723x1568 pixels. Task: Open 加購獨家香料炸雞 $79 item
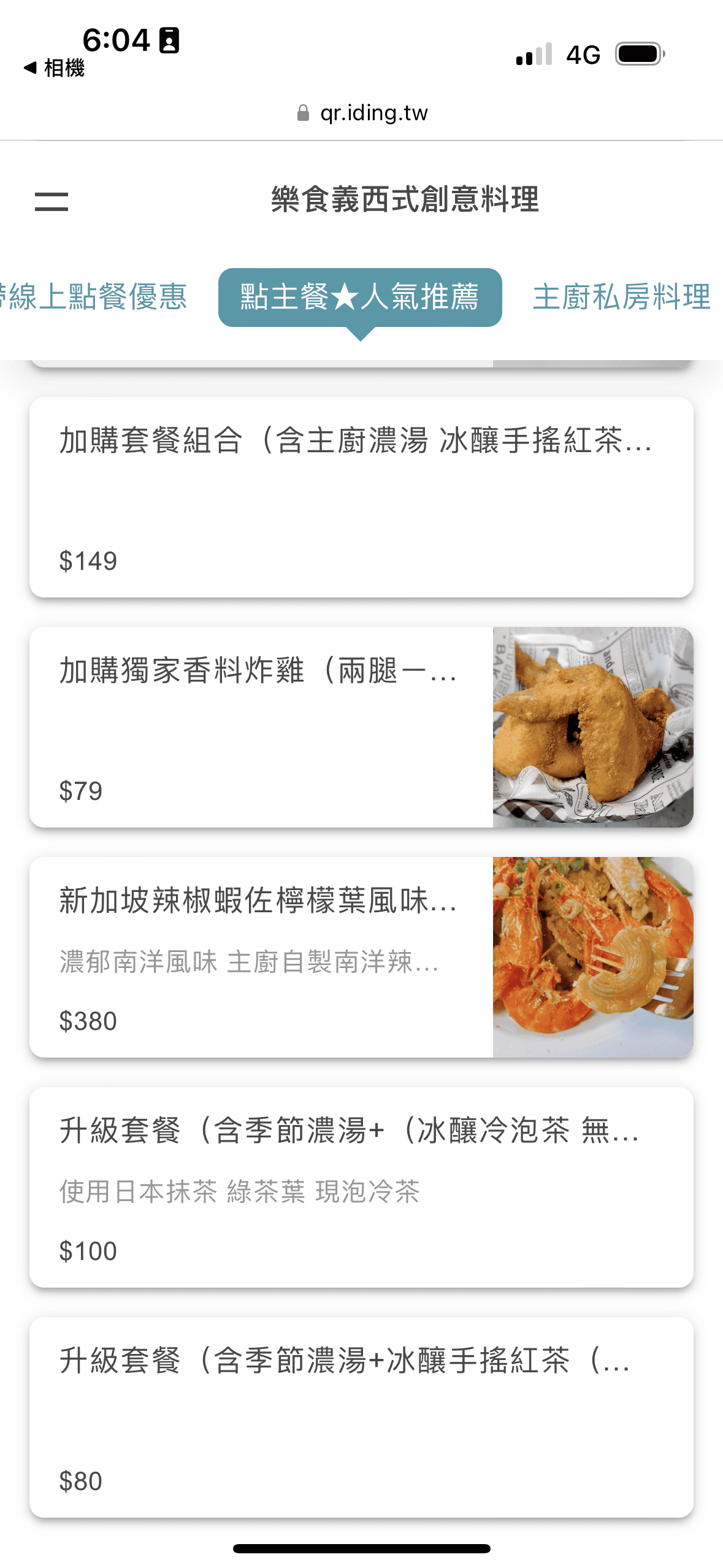(361, 727)
